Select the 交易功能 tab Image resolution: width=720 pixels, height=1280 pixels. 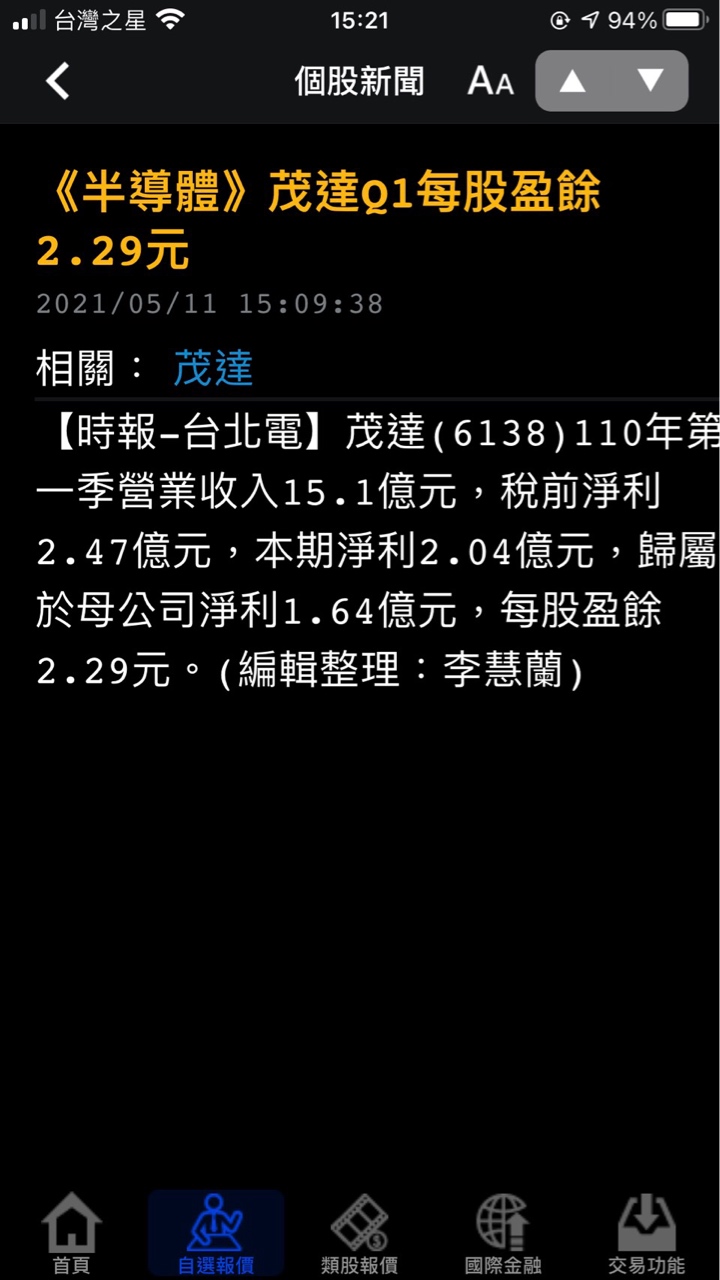[x=647, y=1234]
